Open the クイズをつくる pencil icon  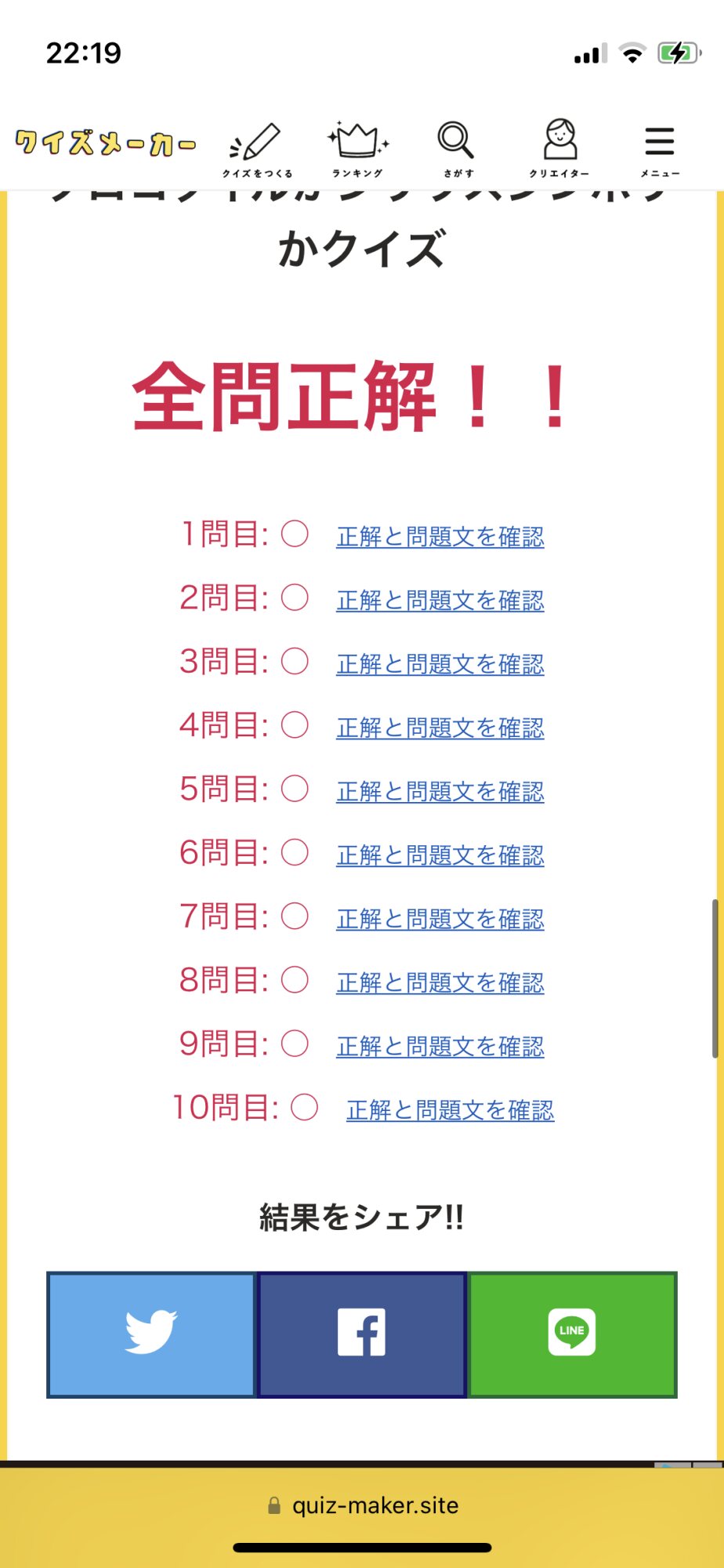coord(256,149)
